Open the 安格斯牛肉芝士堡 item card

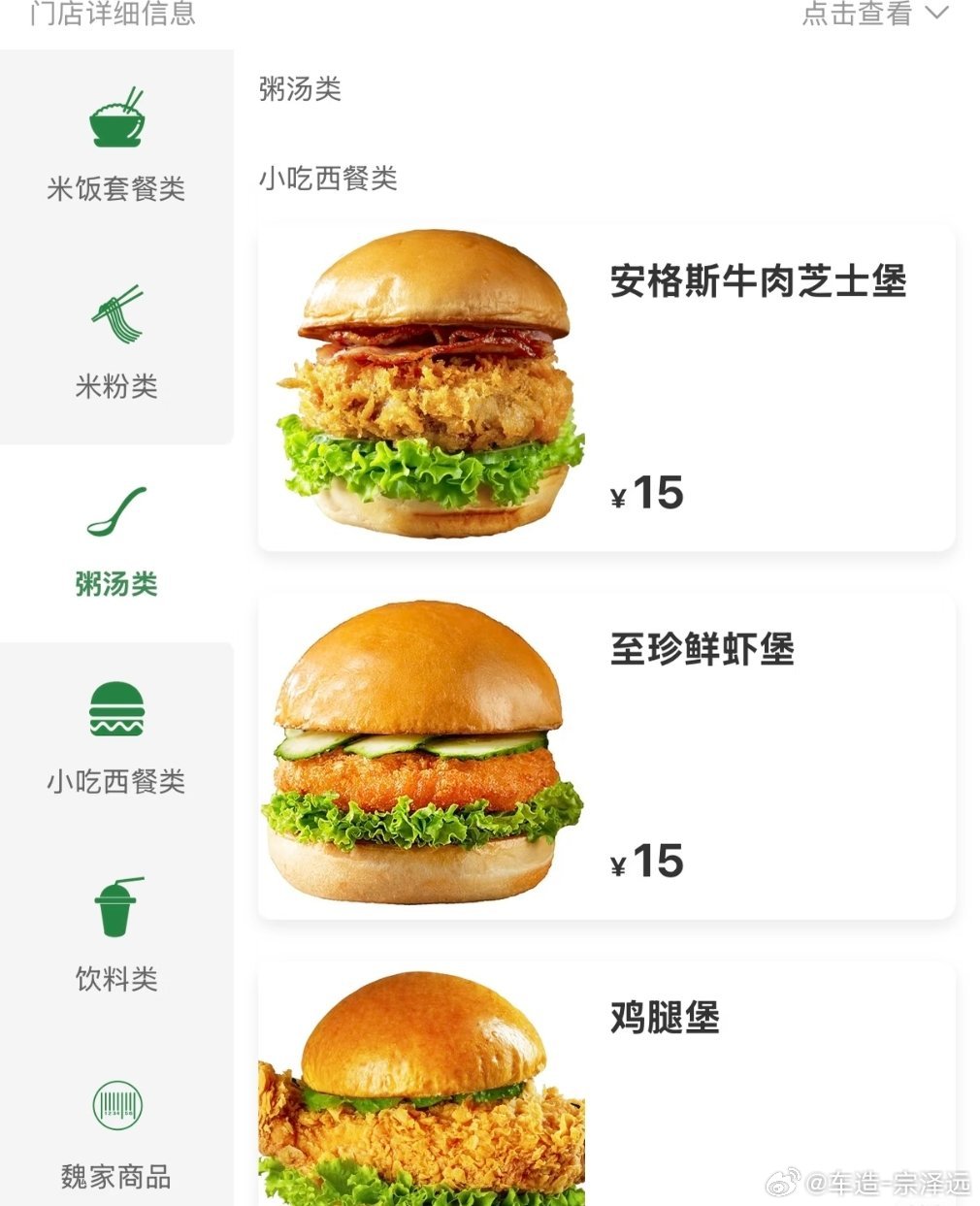tap(606, 387)
